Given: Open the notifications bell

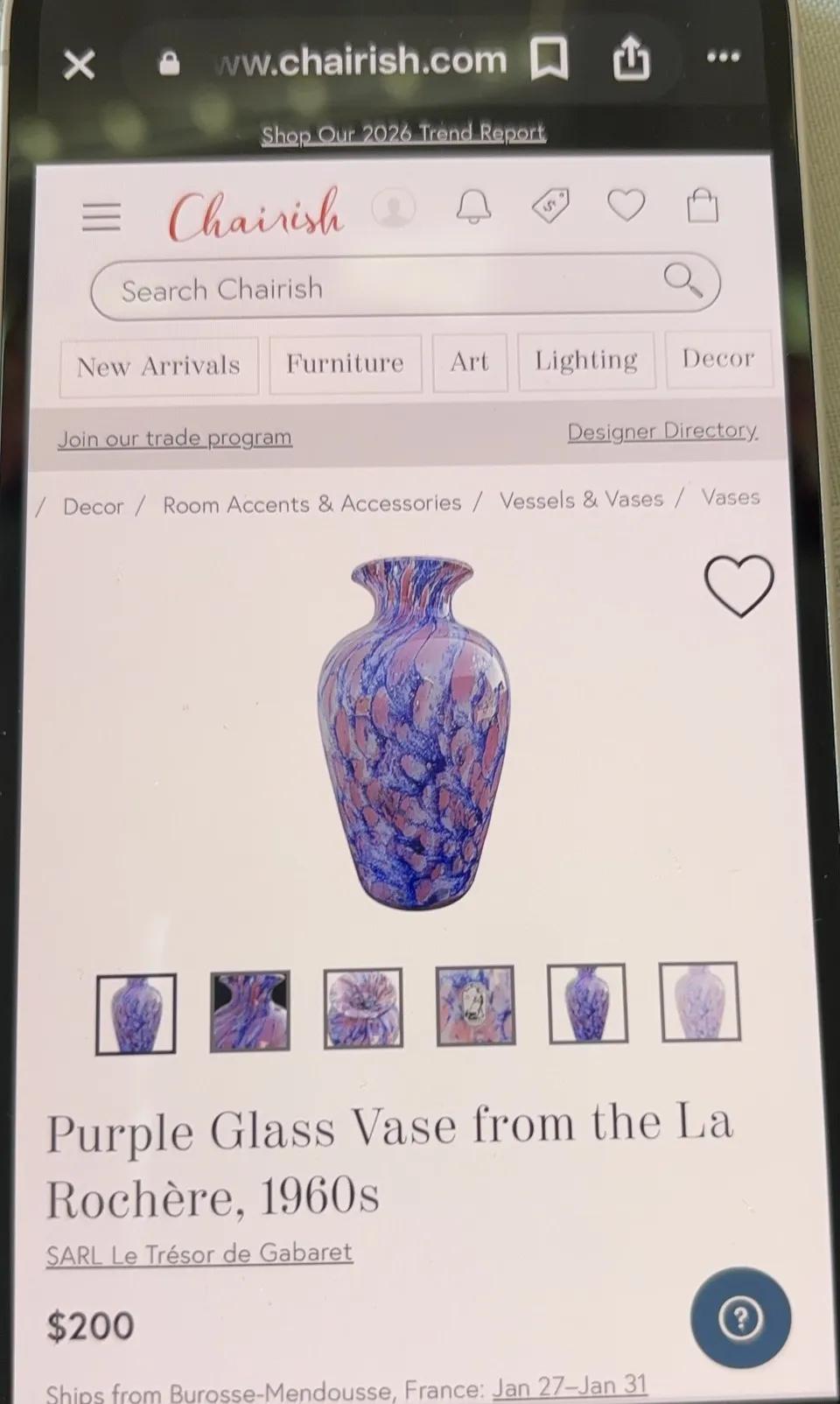Looking at the screenshot, I should [x=473, y=207].
